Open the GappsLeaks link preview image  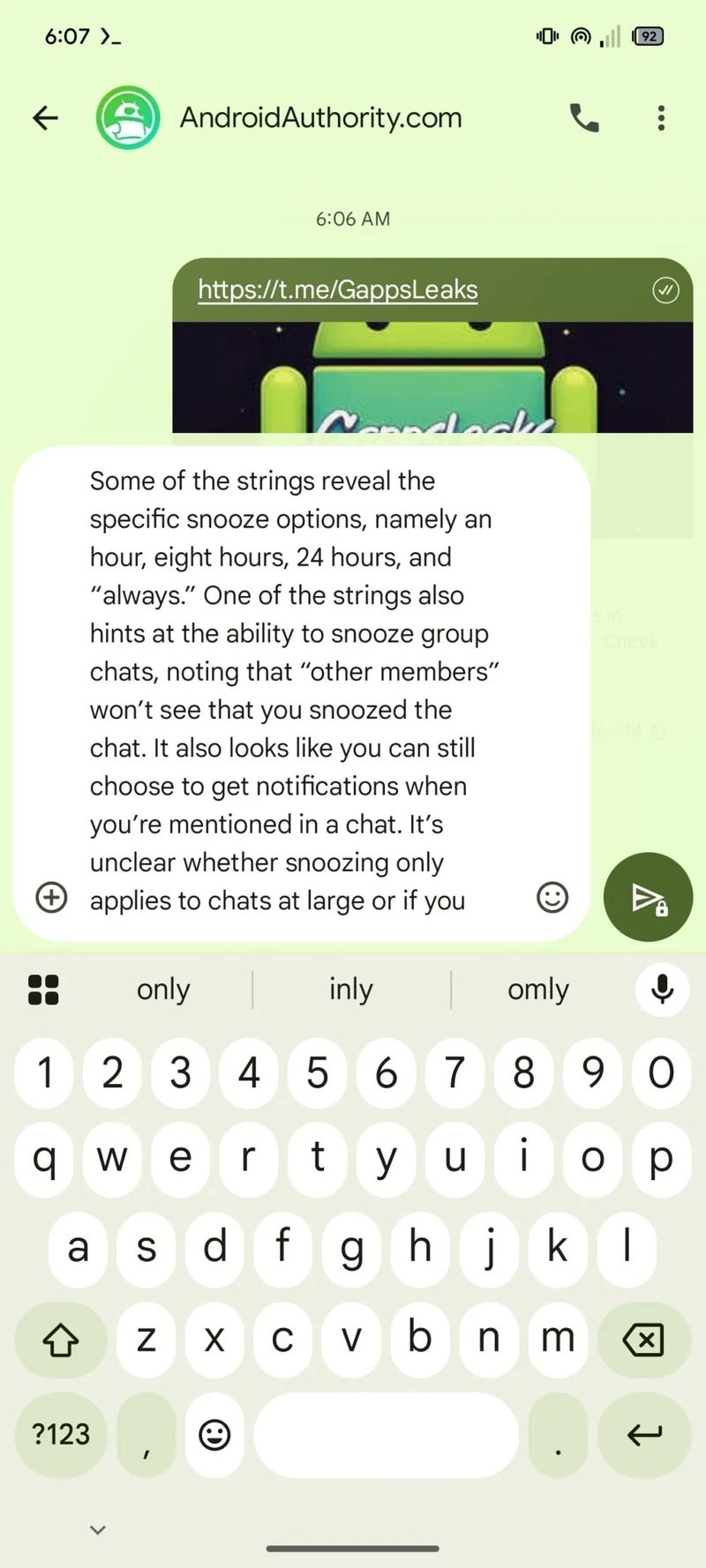(432, 379)
